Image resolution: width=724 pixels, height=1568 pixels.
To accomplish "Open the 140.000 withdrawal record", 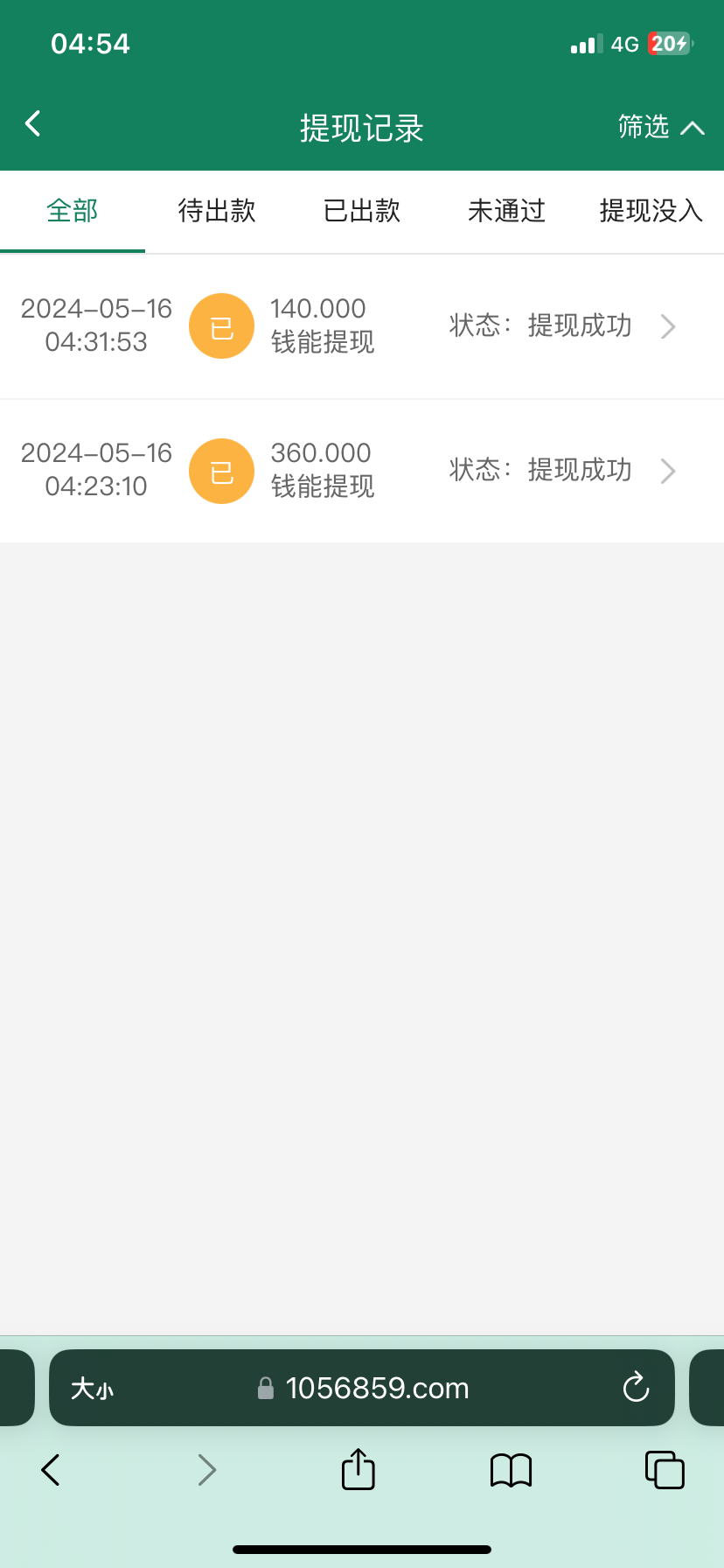I will click(362, 326).
